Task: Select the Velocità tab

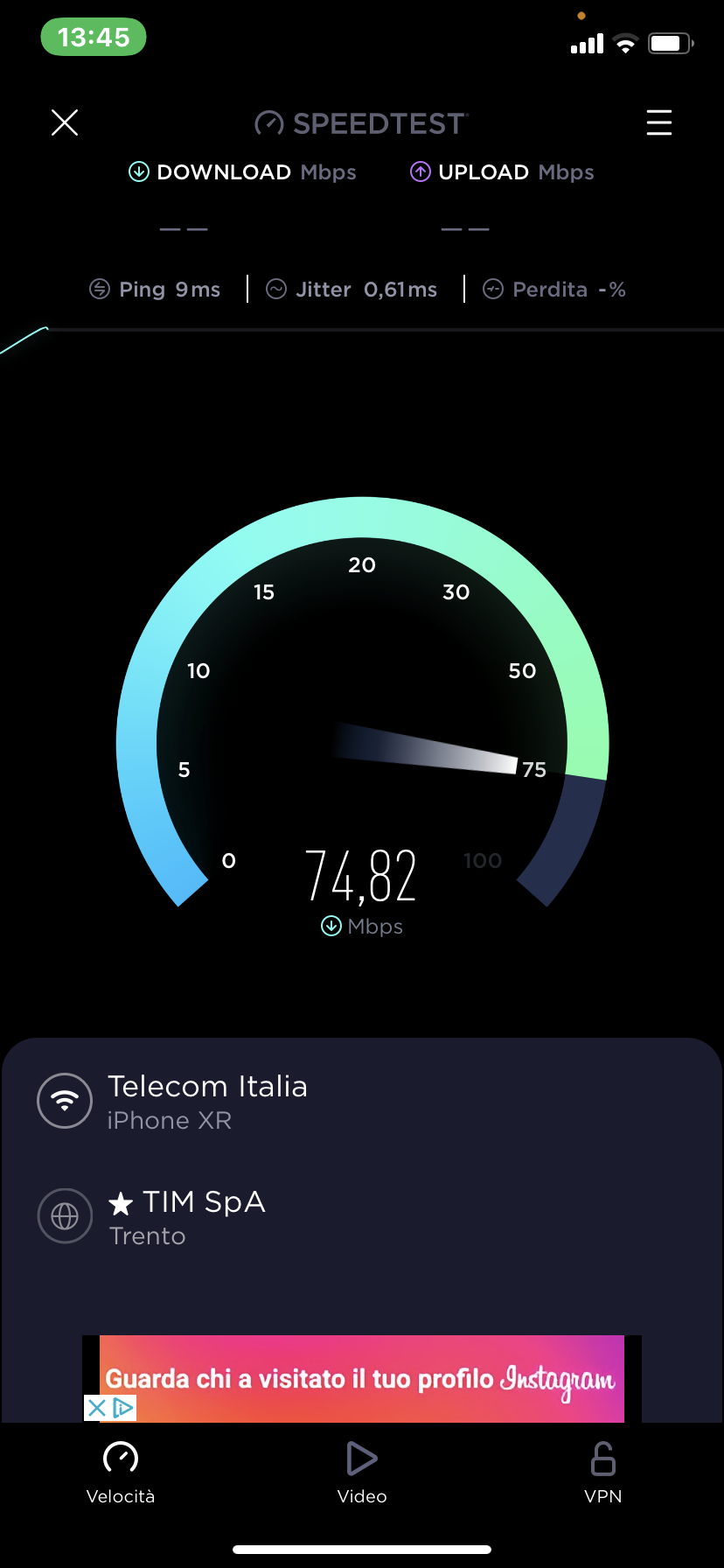Action: pos(121,1472)
